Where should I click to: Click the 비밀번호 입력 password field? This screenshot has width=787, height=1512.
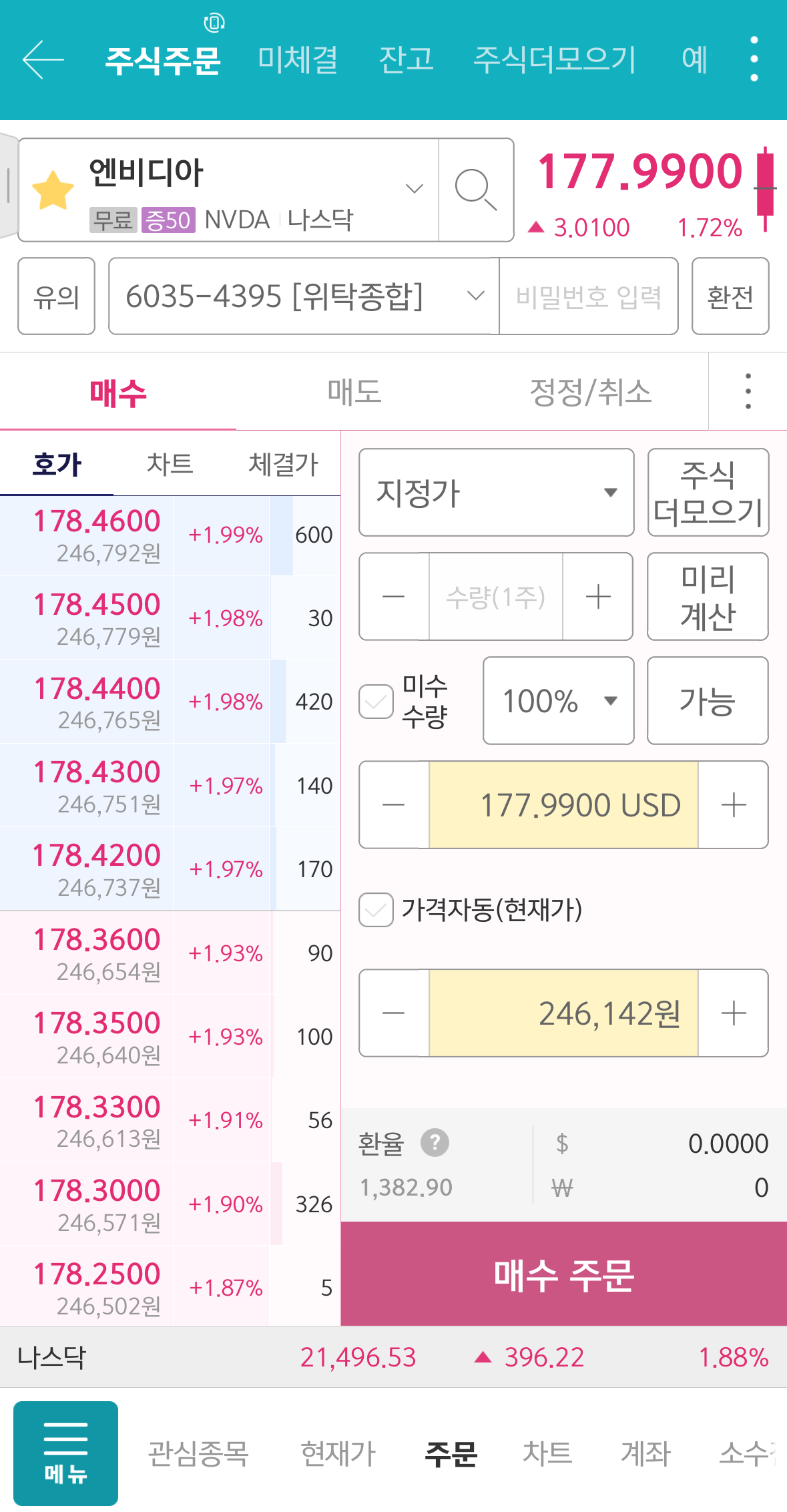click(x=589, y=296)
